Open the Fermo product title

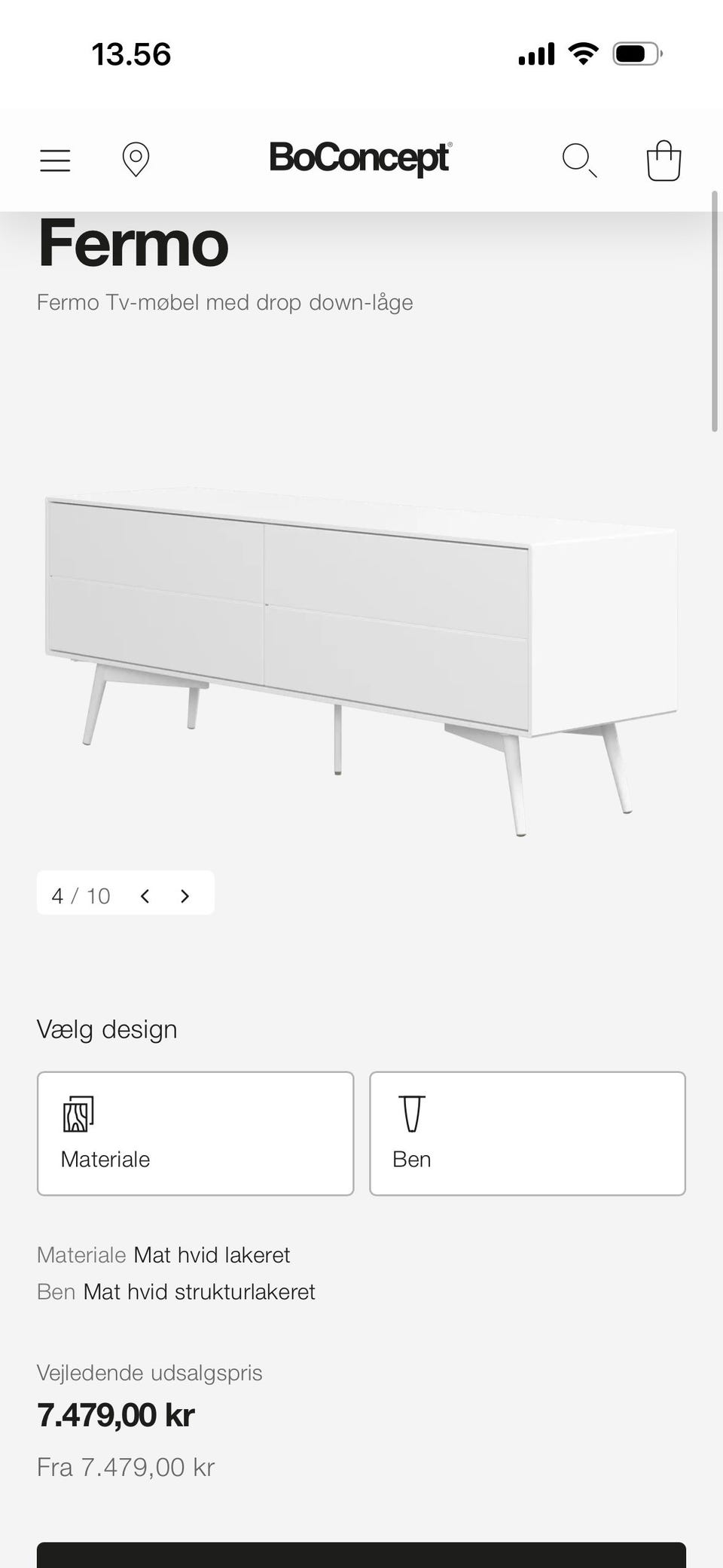tap(132, 244)
